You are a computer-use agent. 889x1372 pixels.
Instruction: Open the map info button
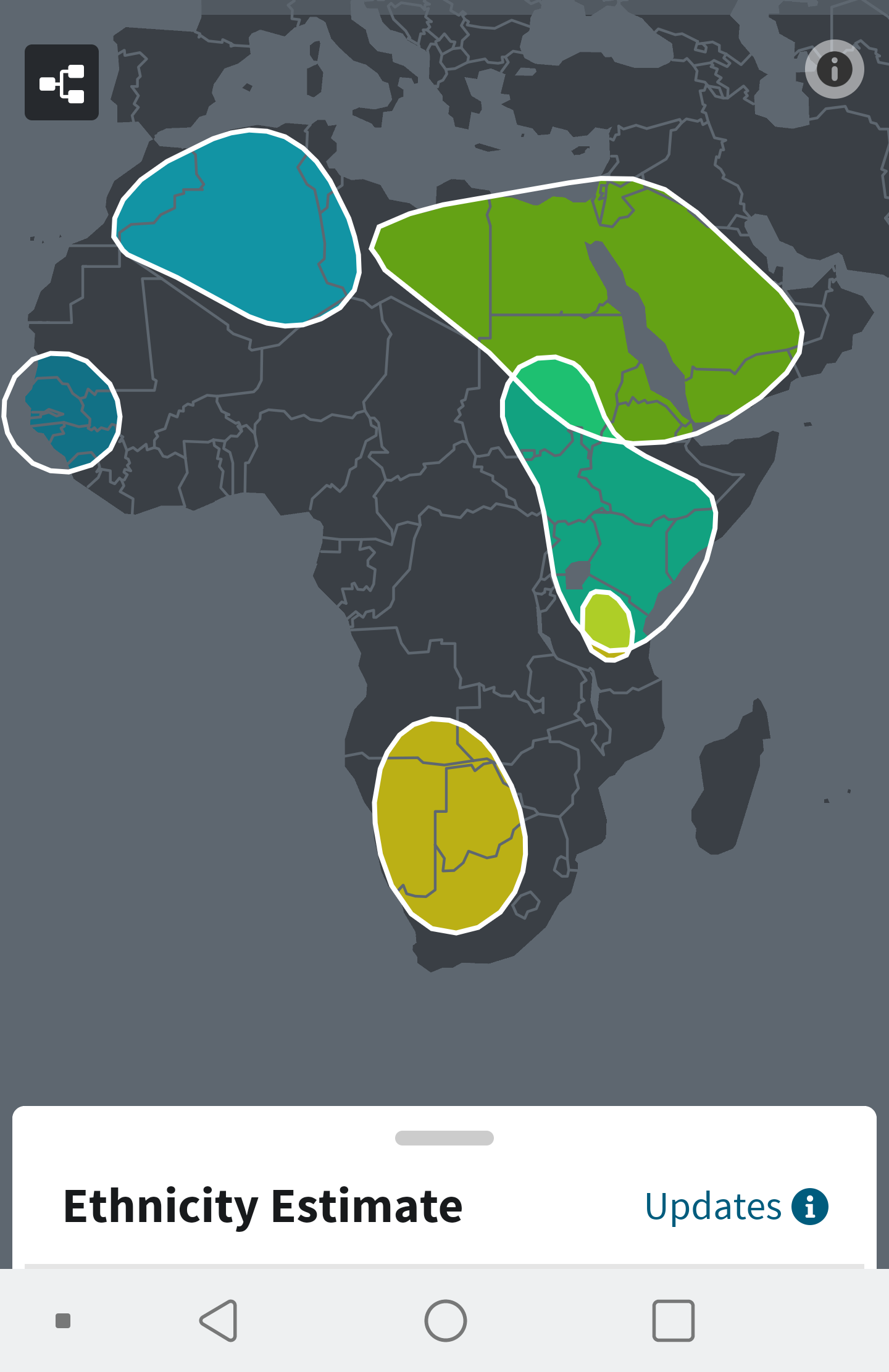click(x=834, y=69)
